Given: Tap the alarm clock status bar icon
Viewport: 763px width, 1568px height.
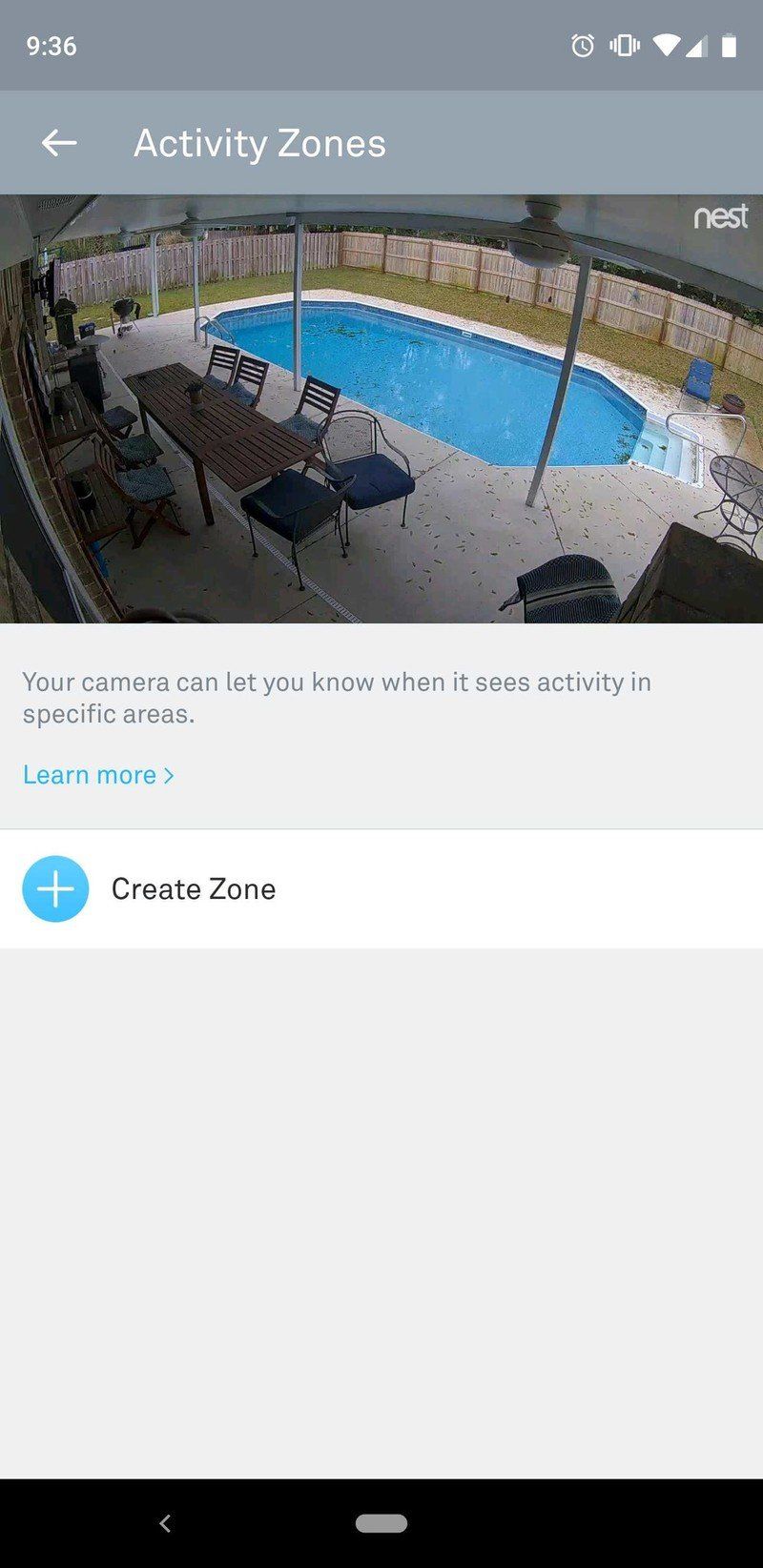Looking at the screenshot, I should tap(584, 45).
